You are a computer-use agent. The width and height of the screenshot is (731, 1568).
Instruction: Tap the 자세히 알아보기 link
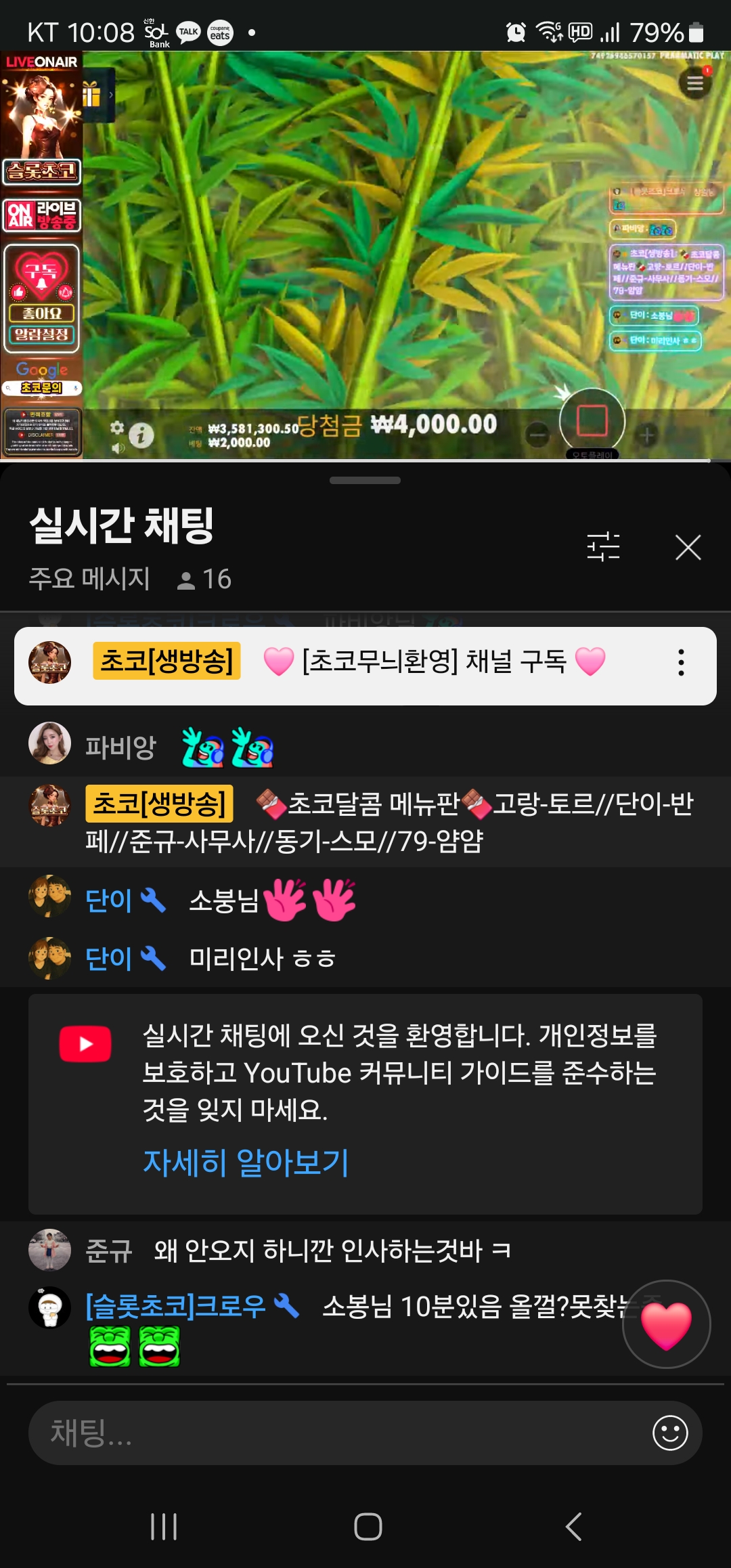pyautogui.click(x=246, y=1162)
